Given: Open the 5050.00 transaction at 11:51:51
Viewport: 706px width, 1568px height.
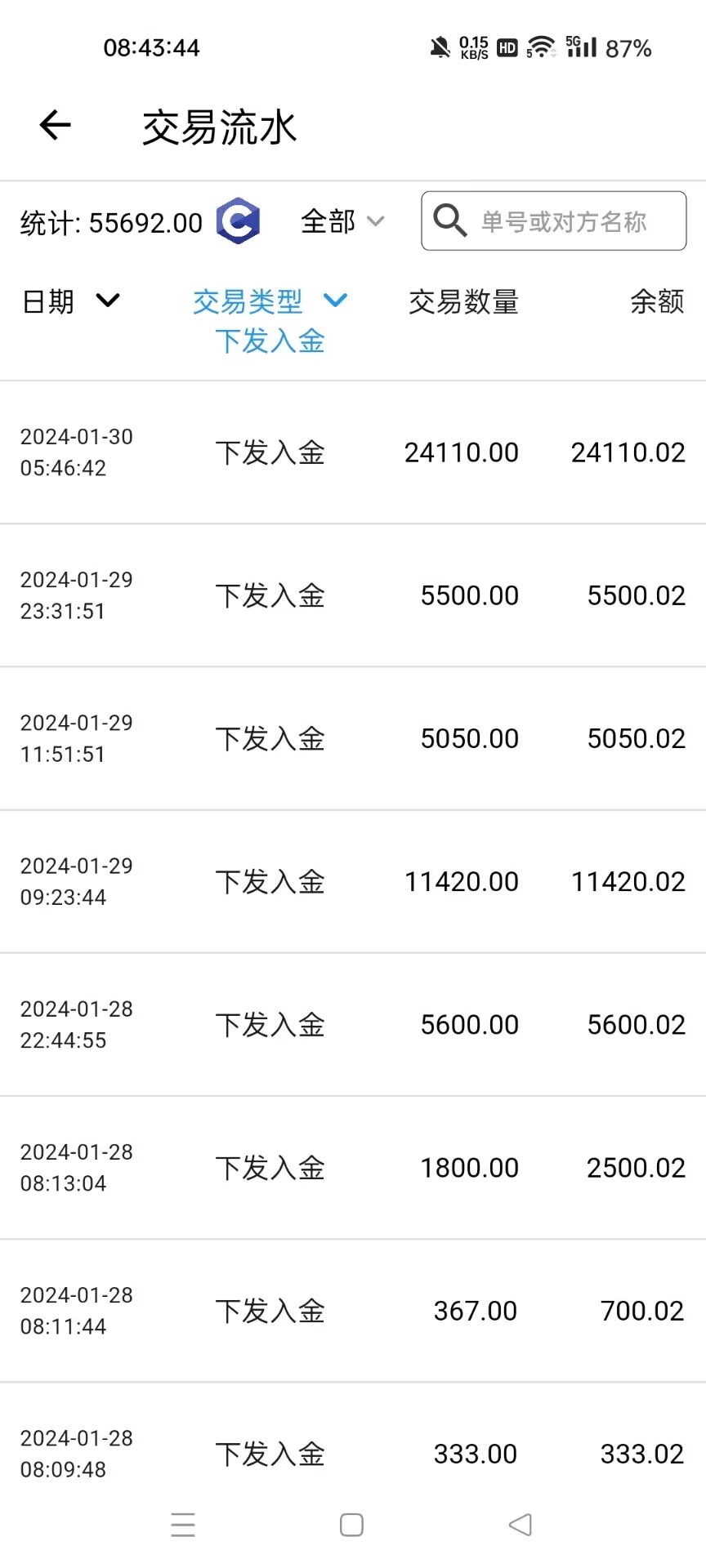Looking at the screenshot, I should 352,738.
